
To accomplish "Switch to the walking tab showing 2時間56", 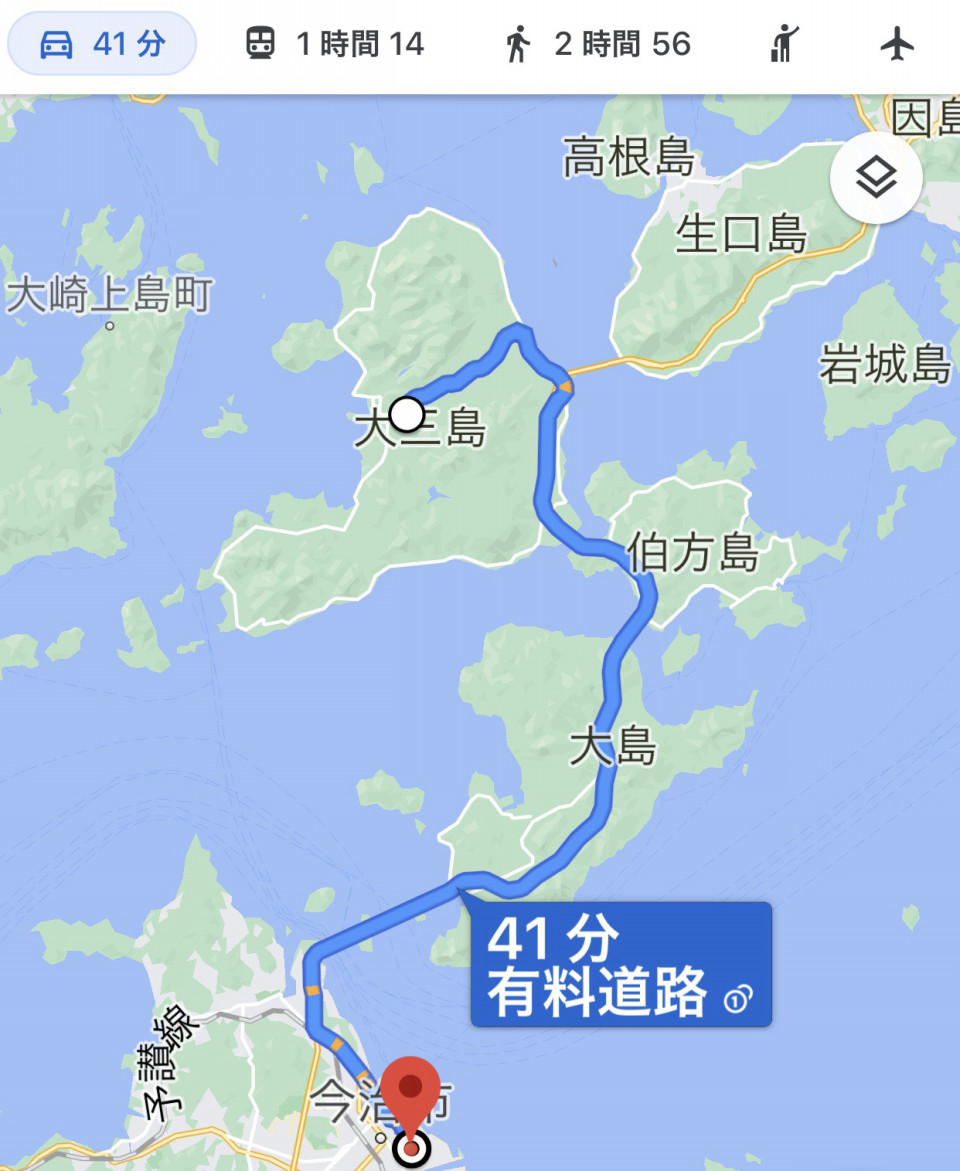I will (598, 45).
